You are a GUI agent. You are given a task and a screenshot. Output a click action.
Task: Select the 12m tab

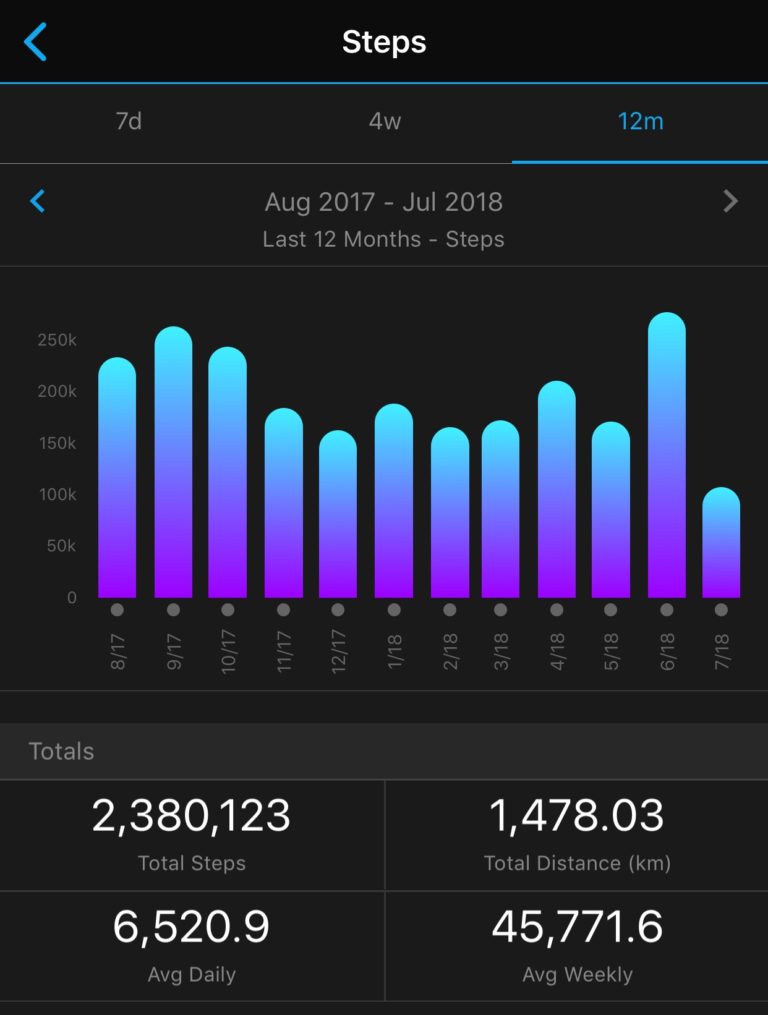[641, 122]
